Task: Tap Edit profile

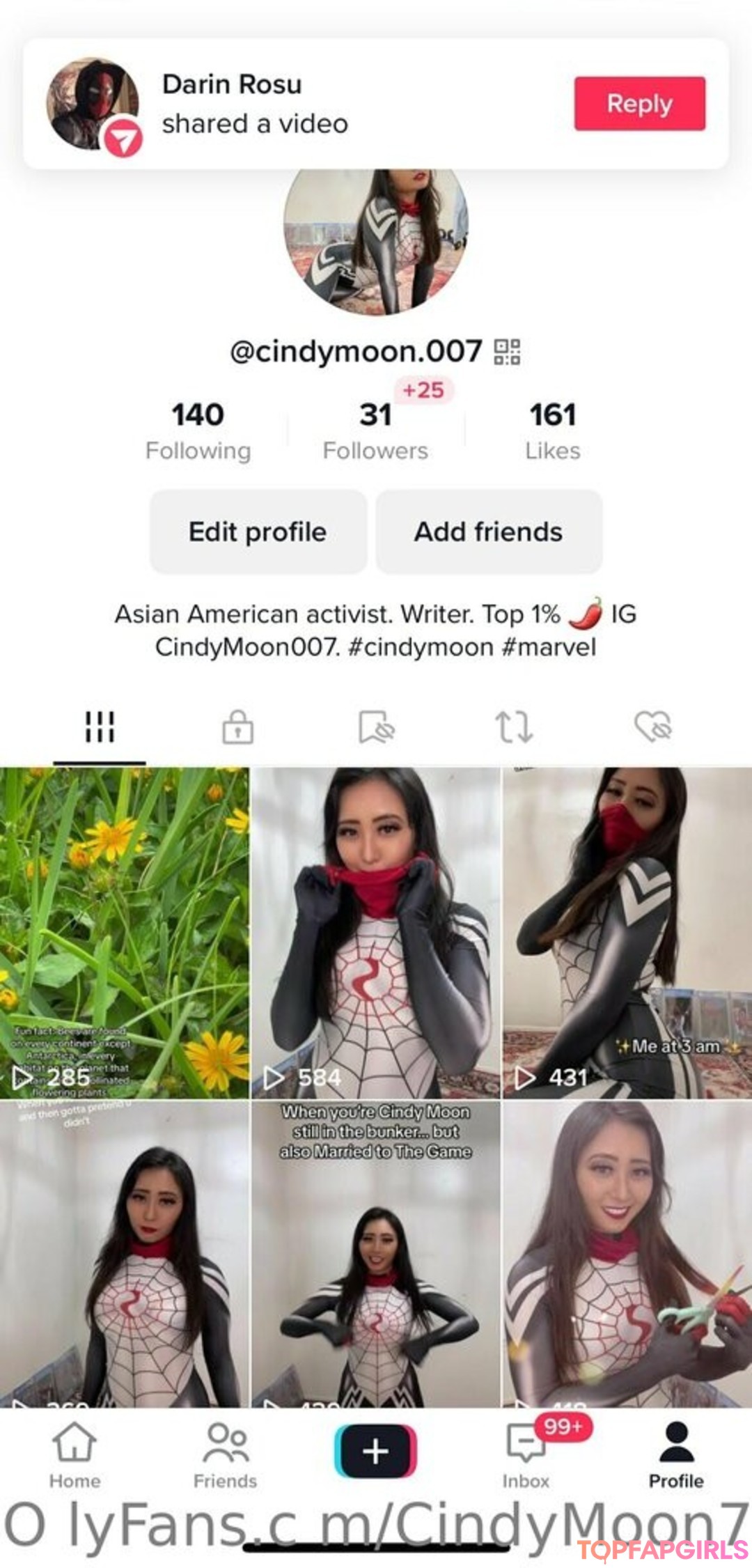Action: point(258,531)
